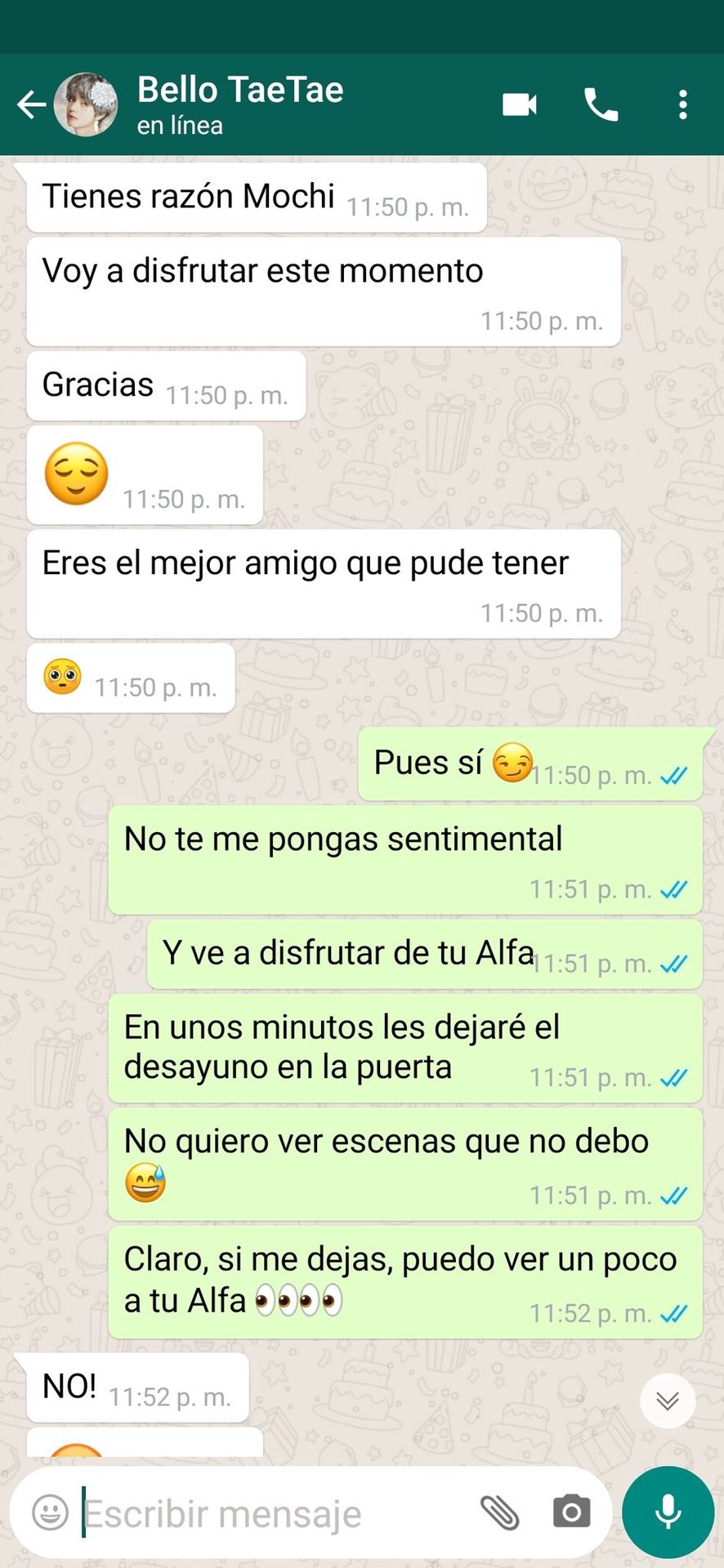
Task: Attach a file with paperclip
Action: click(499, 1512)
